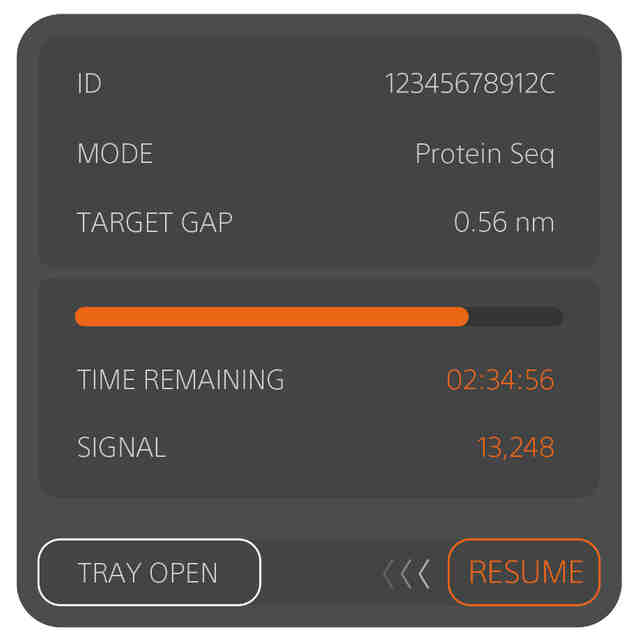Image resolution: width=640 pixels, height=640 pixels.
Task: Resume the sequencing run
Action: coord(524,572)
